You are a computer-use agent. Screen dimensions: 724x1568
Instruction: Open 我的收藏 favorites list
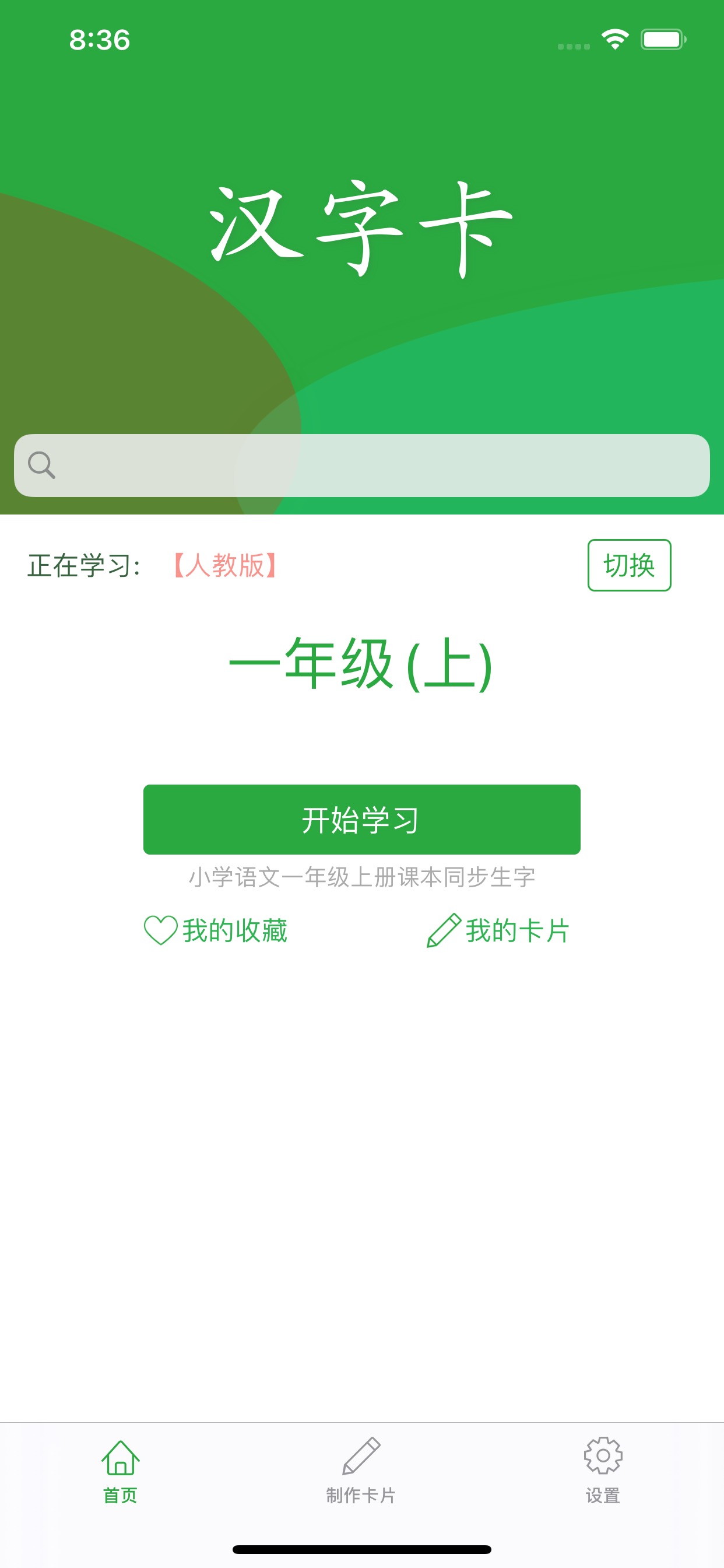(235, 929)
